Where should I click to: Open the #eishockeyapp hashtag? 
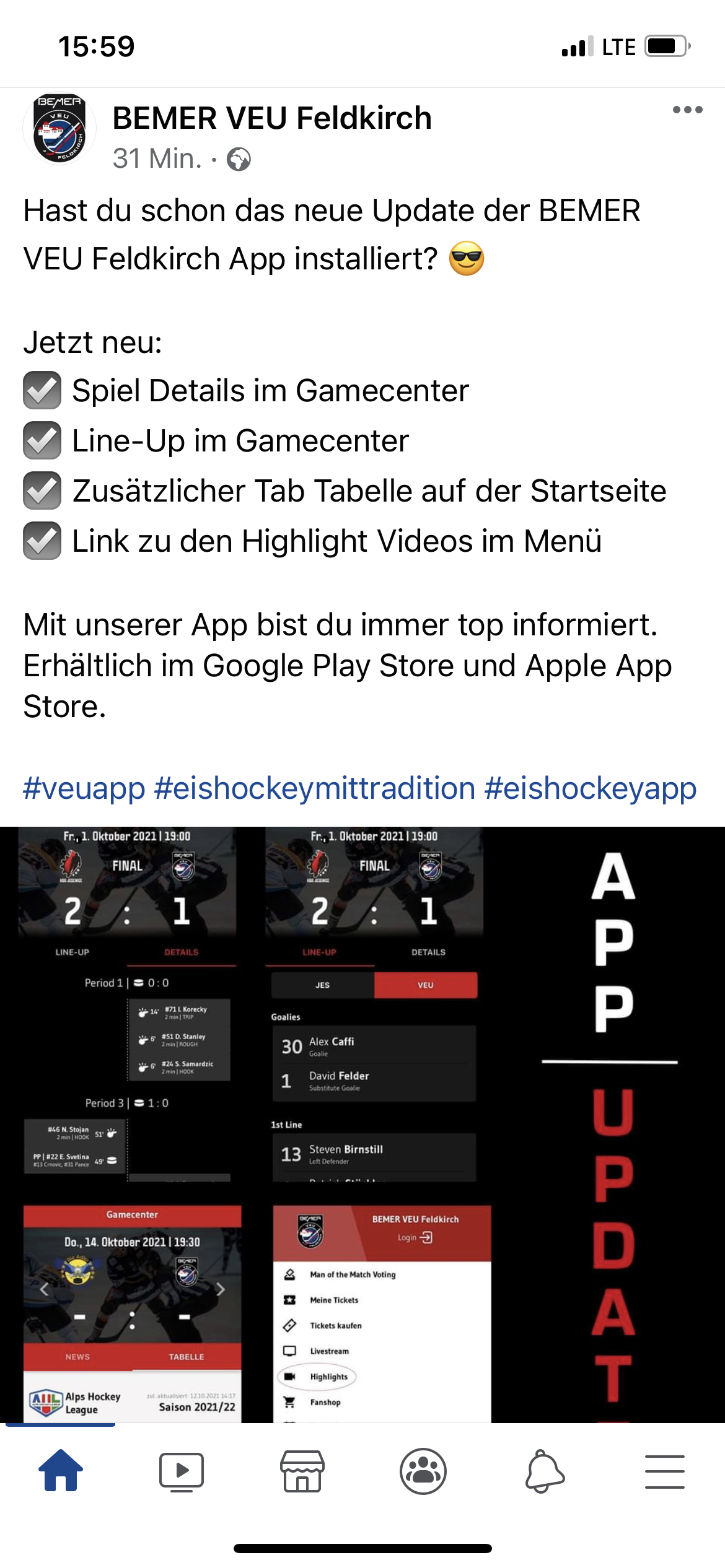tap(591, 789)
